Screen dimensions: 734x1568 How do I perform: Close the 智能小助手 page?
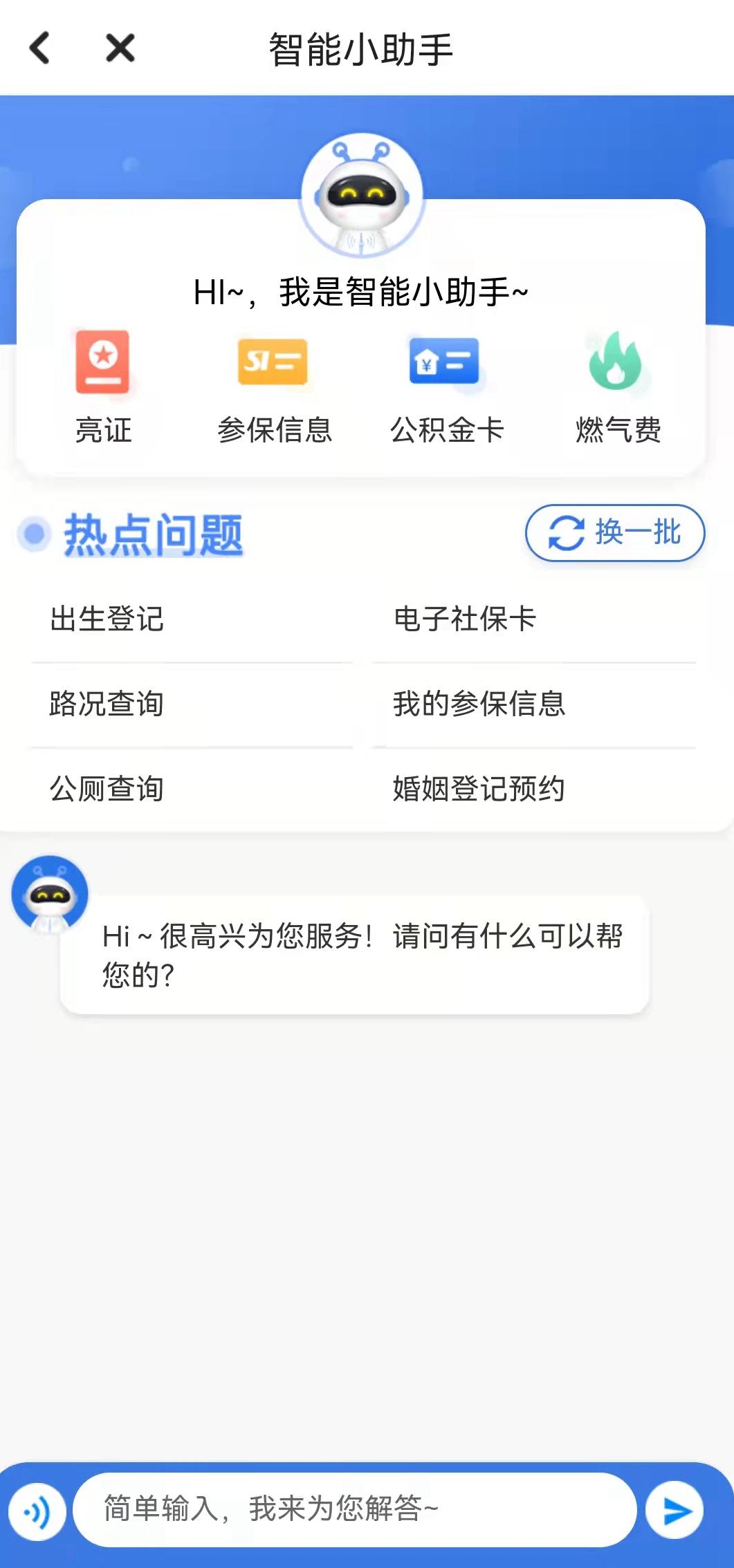(x=120, y=48)
